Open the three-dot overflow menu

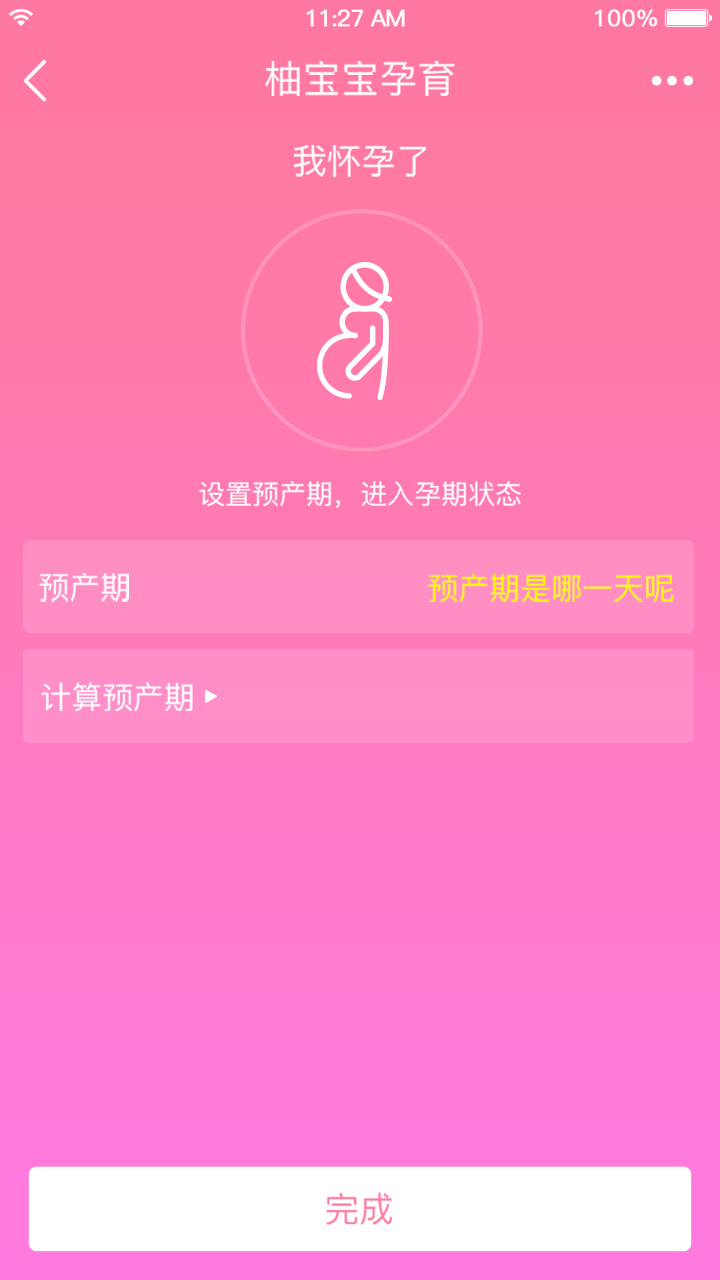click(672, 81)
